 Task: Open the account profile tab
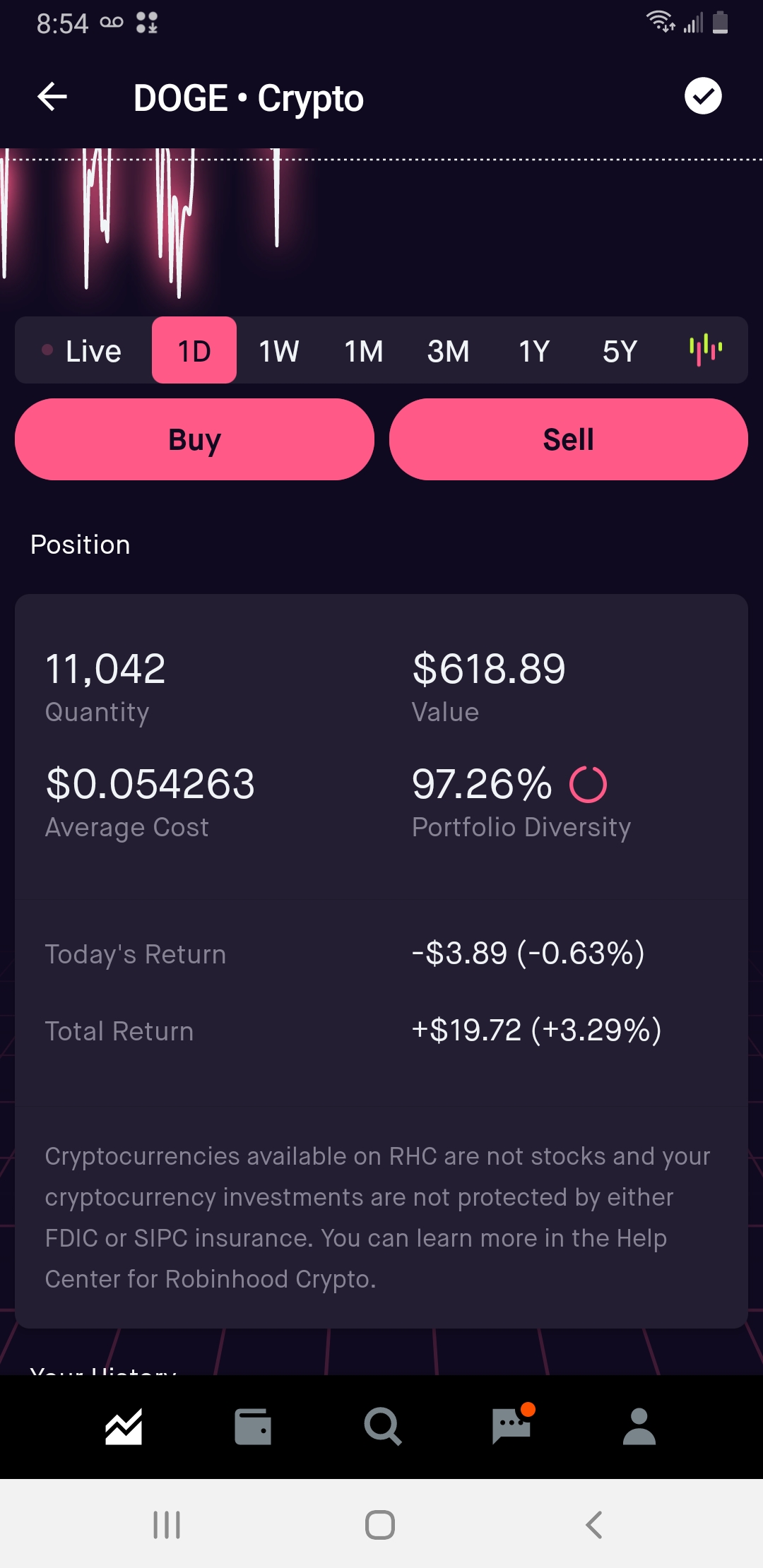[639, 1427]
